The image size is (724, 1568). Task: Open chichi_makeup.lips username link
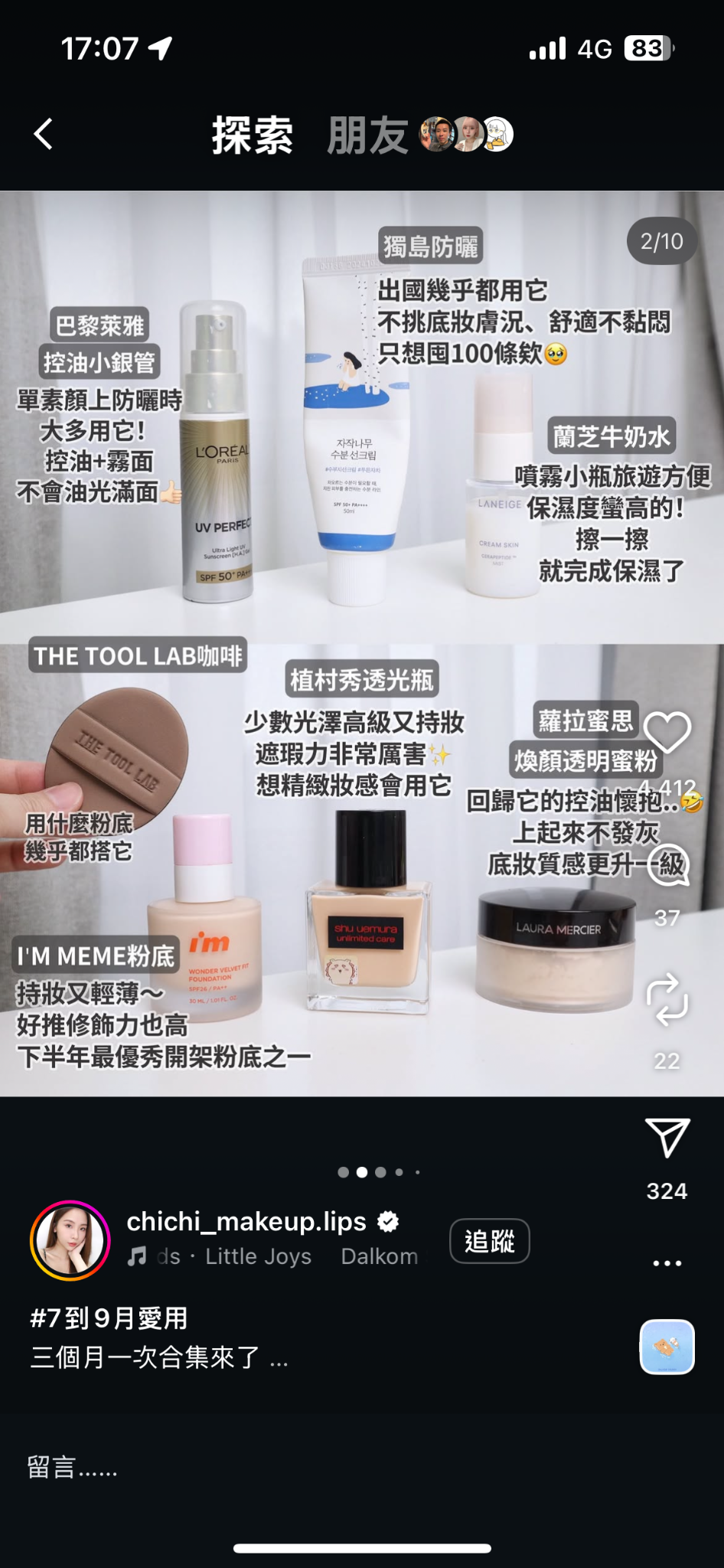(x=246, y=1221)
